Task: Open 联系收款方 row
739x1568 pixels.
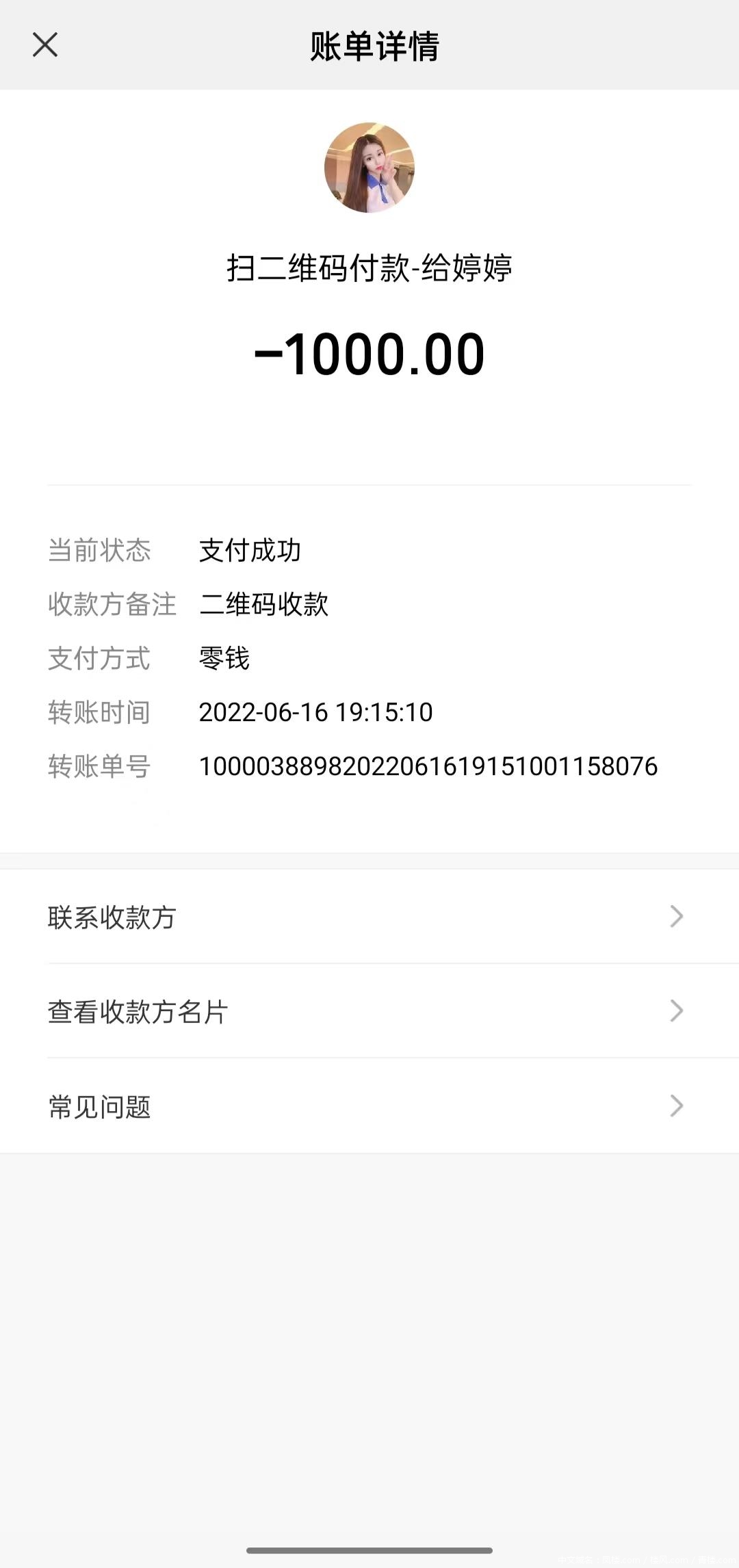Action: (x=369, y=917)
